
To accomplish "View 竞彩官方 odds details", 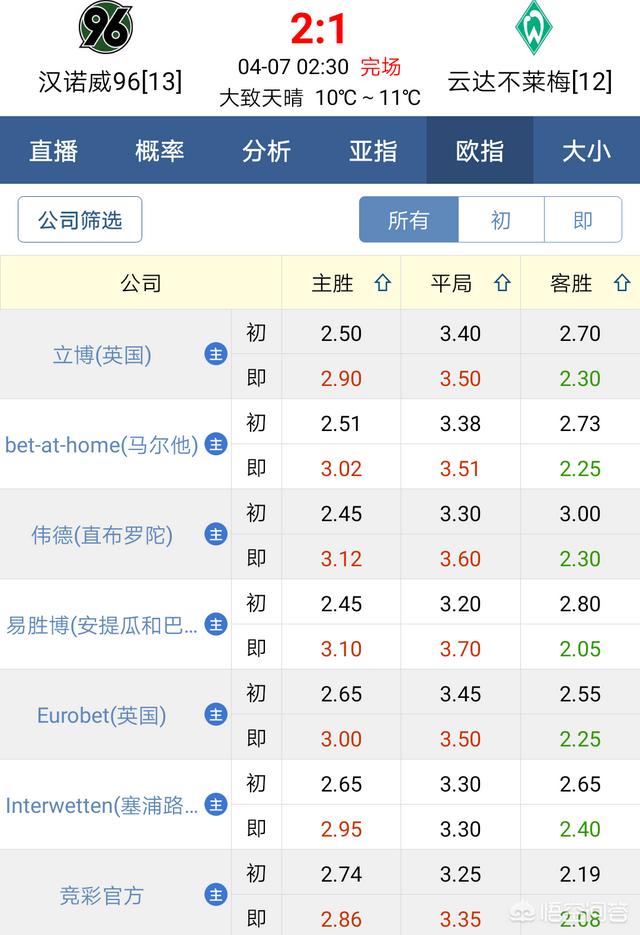I will 102,896.
